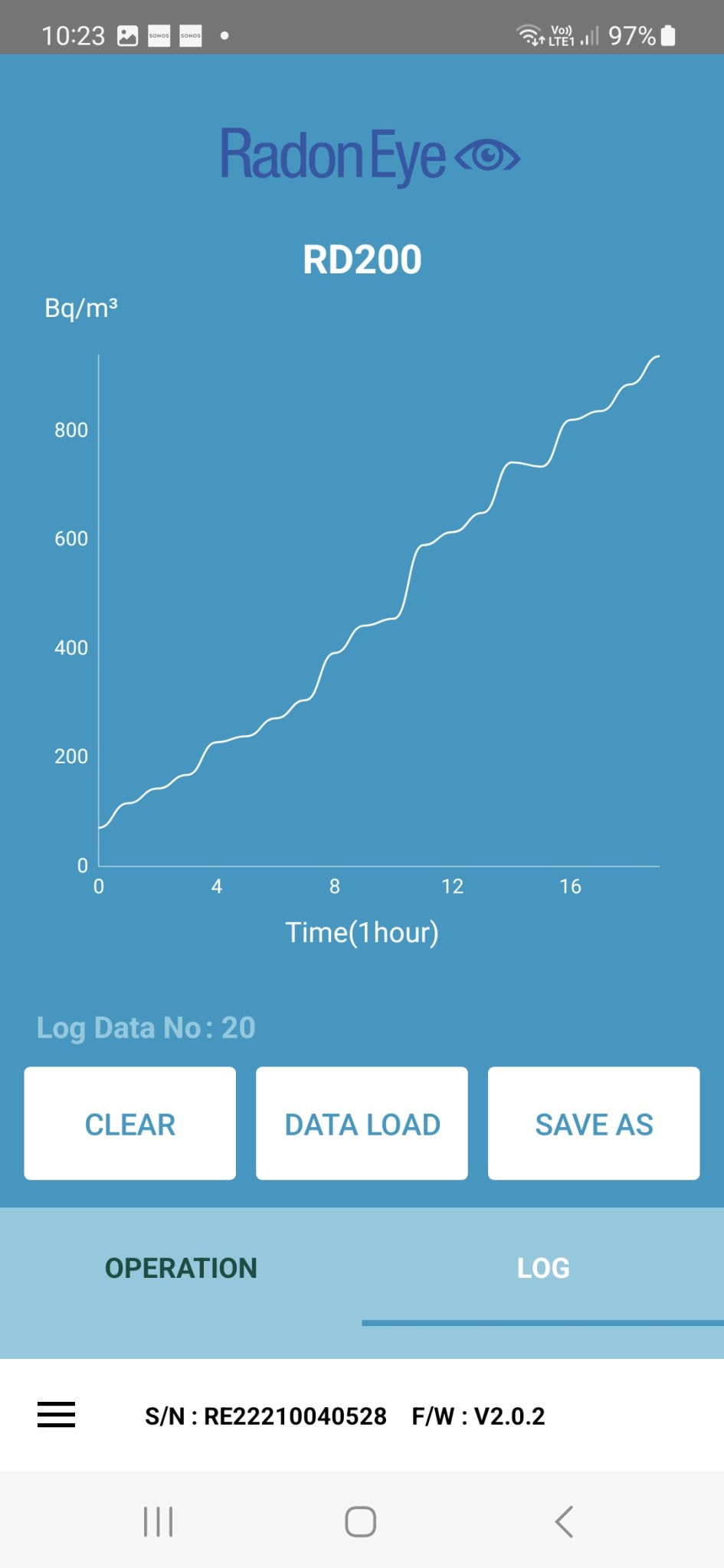Go back using the system back button
This screenshot has height=1568, width=724.
click(x=564, y=1521)
